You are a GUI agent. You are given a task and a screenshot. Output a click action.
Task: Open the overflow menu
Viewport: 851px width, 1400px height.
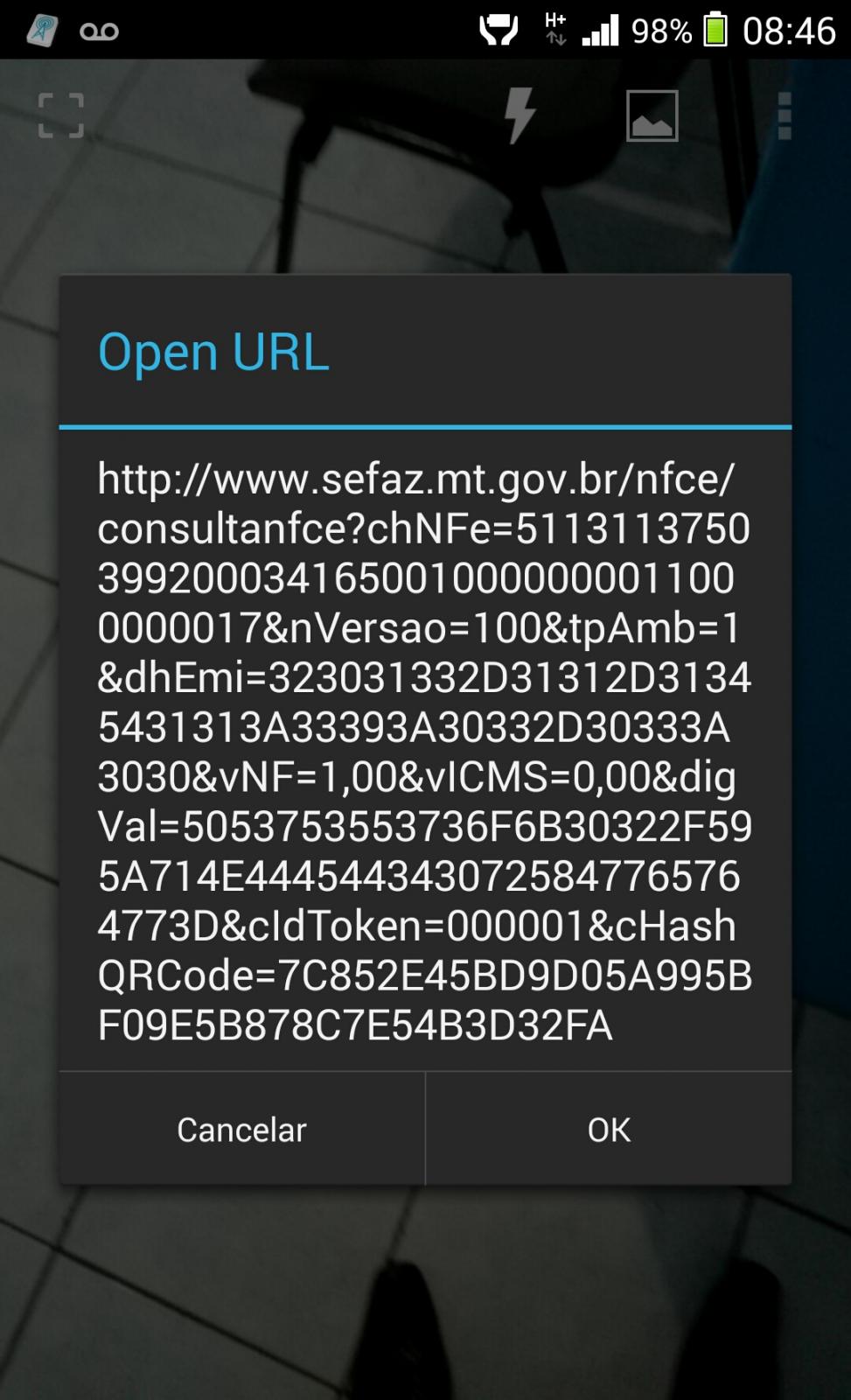click(785, 115)
